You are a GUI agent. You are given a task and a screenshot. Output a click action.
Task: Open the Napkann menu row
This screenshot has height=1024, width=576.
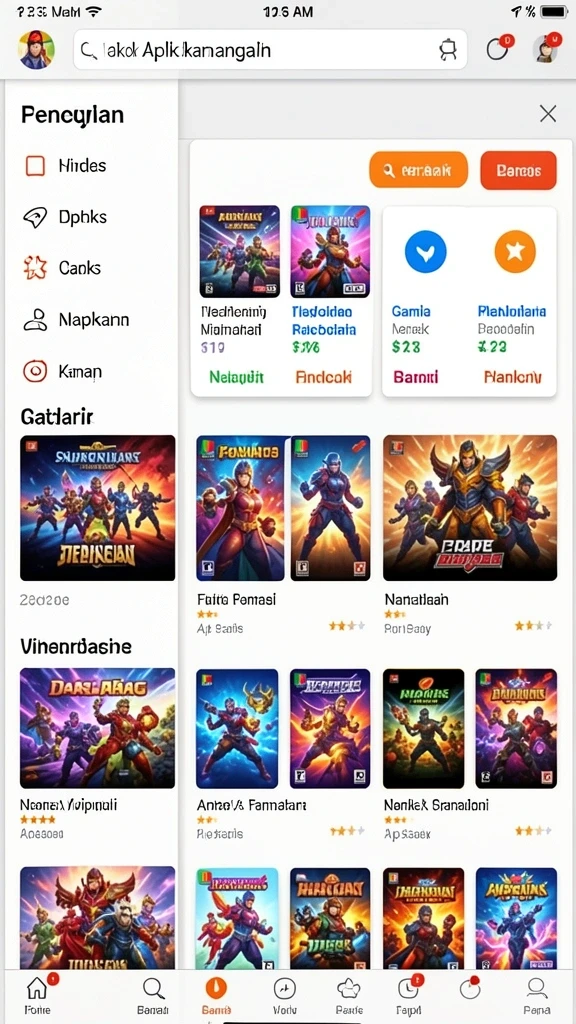click(x=91, y=320)
